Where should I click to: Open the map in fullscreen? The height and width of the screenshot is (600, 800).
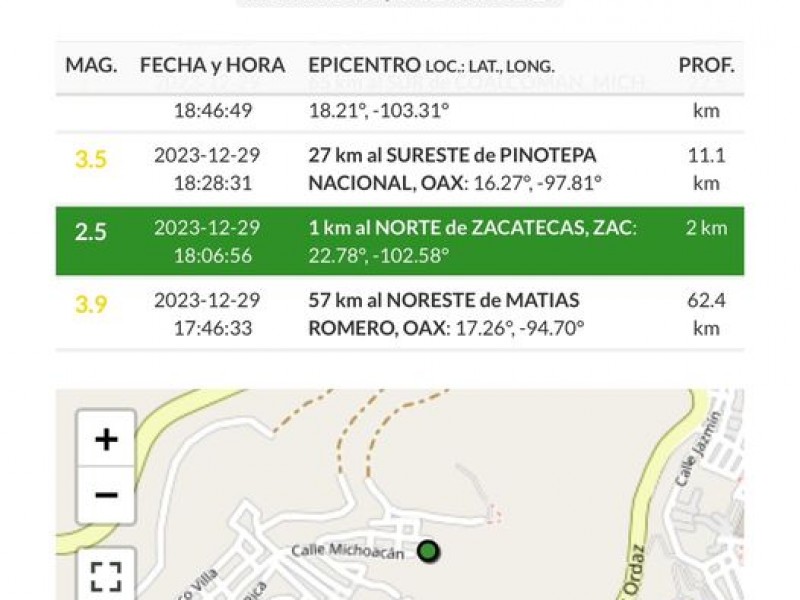pos(106,575)
